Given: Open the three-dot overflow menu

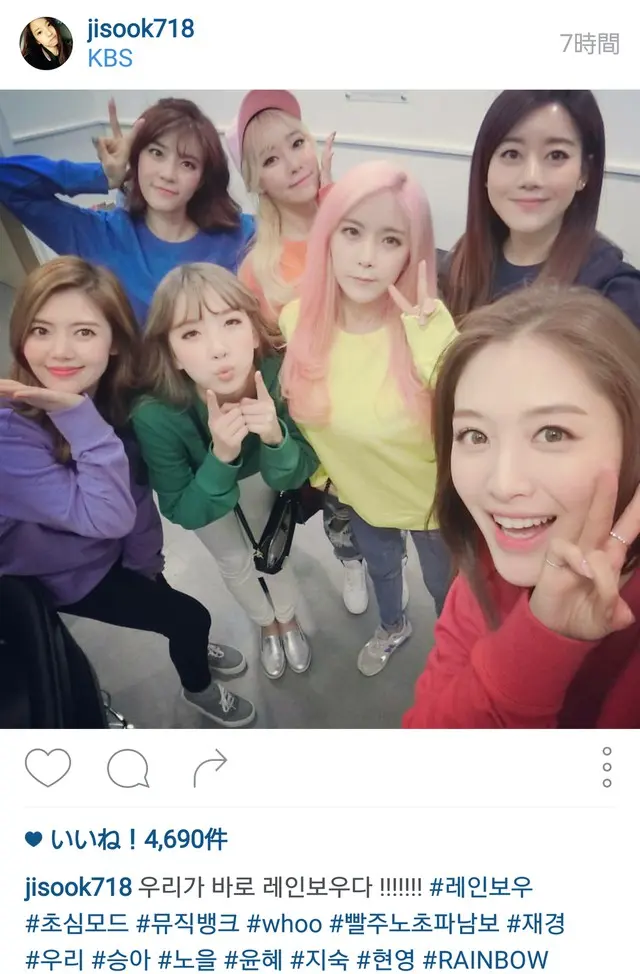Looking at the screenshot, I should [x=607, y=767].
